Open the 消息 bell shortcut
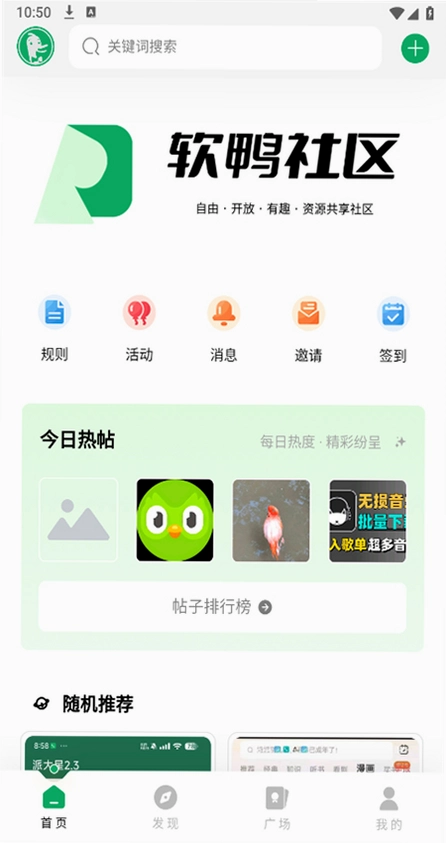Image resolution: width=446 pixels, height=843 pixels. (x=224, y=328)
